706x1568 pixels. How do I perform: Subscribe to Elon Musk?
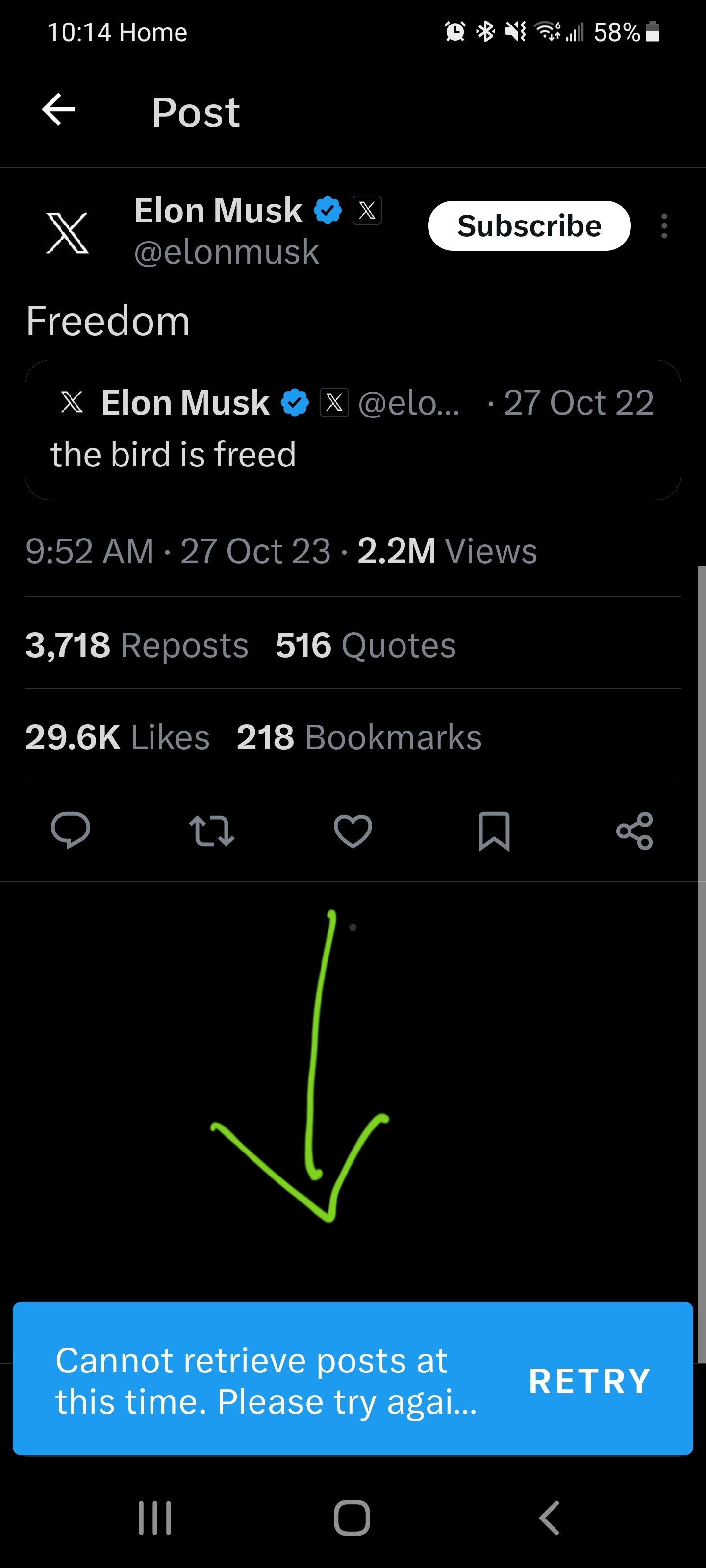point(529,226)
